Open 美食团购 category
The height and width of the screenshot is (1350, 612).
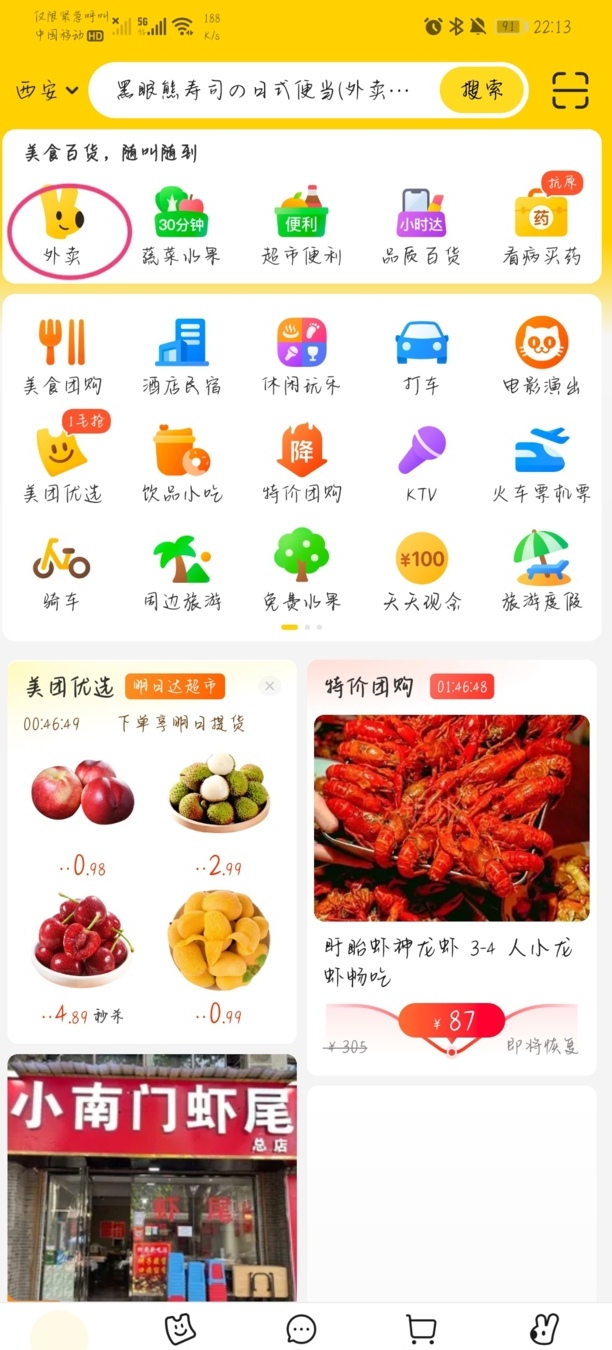[62, 356]
